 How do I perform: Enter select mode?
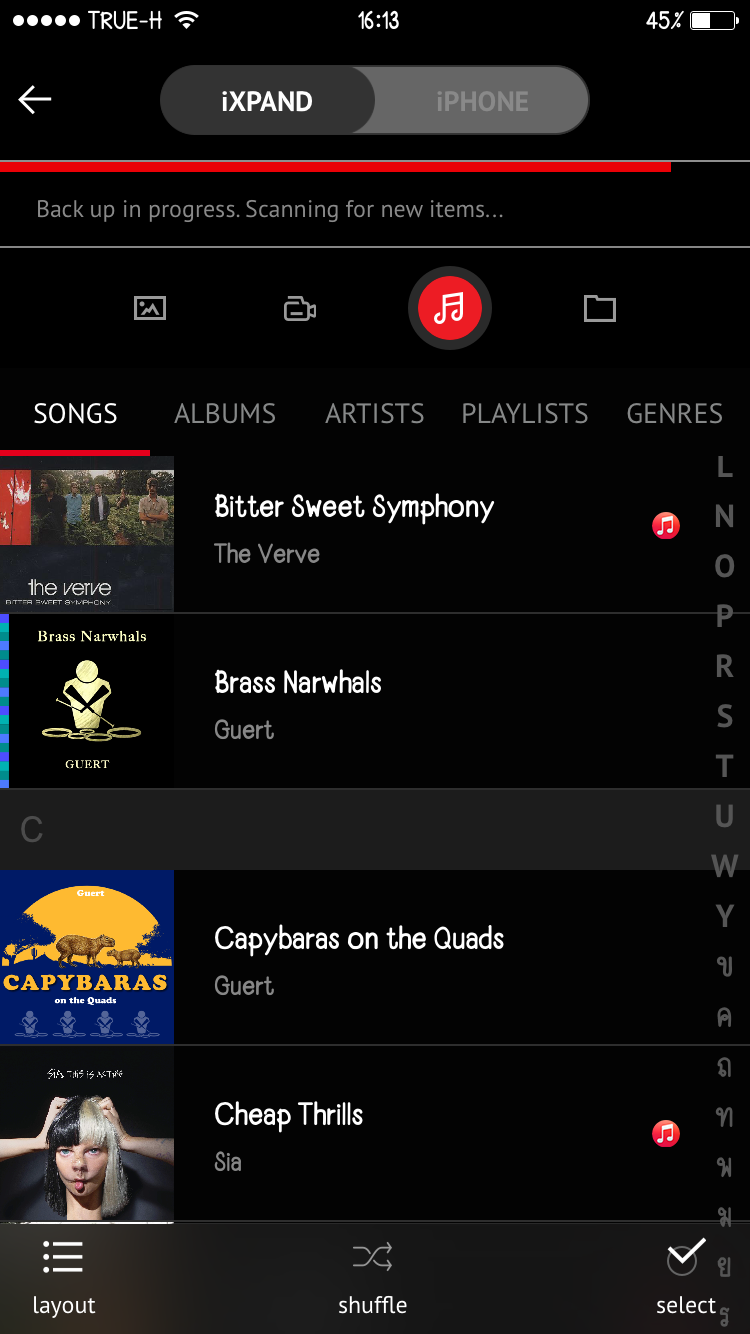pos(686,1277)
